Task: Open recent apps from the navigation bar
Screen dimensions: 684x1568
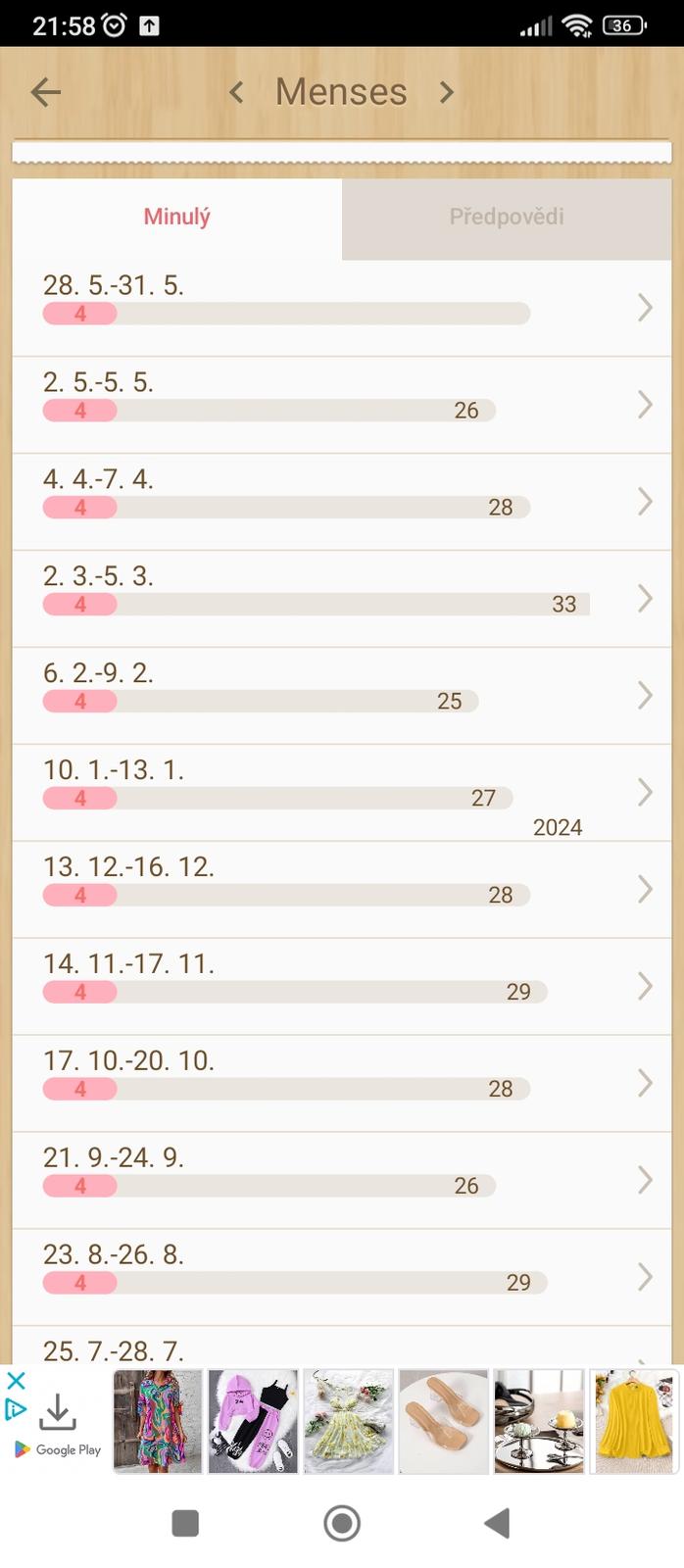Action: (x=185, y=1523)
